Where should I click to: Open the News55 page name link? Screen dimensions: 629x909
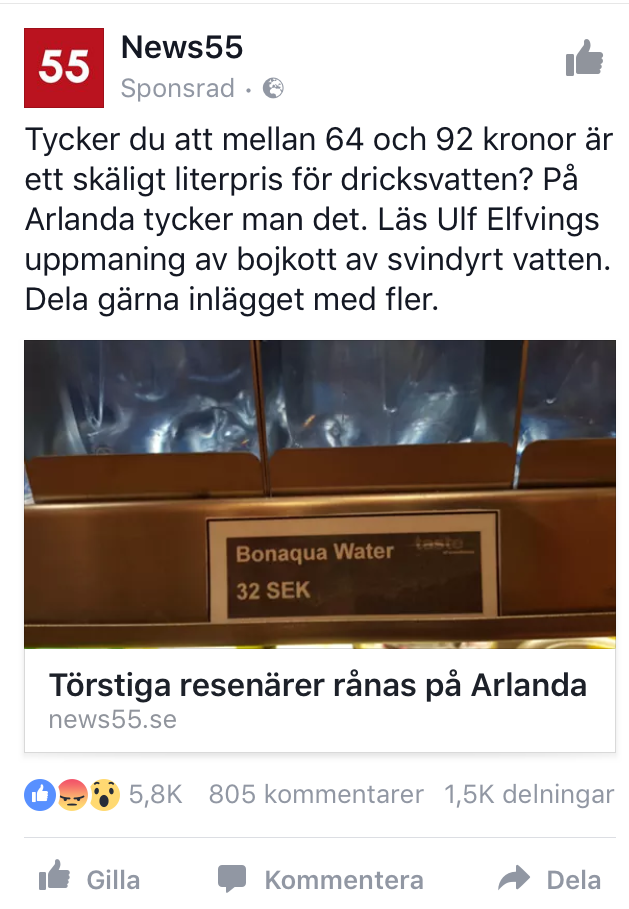tap(181, 47)
